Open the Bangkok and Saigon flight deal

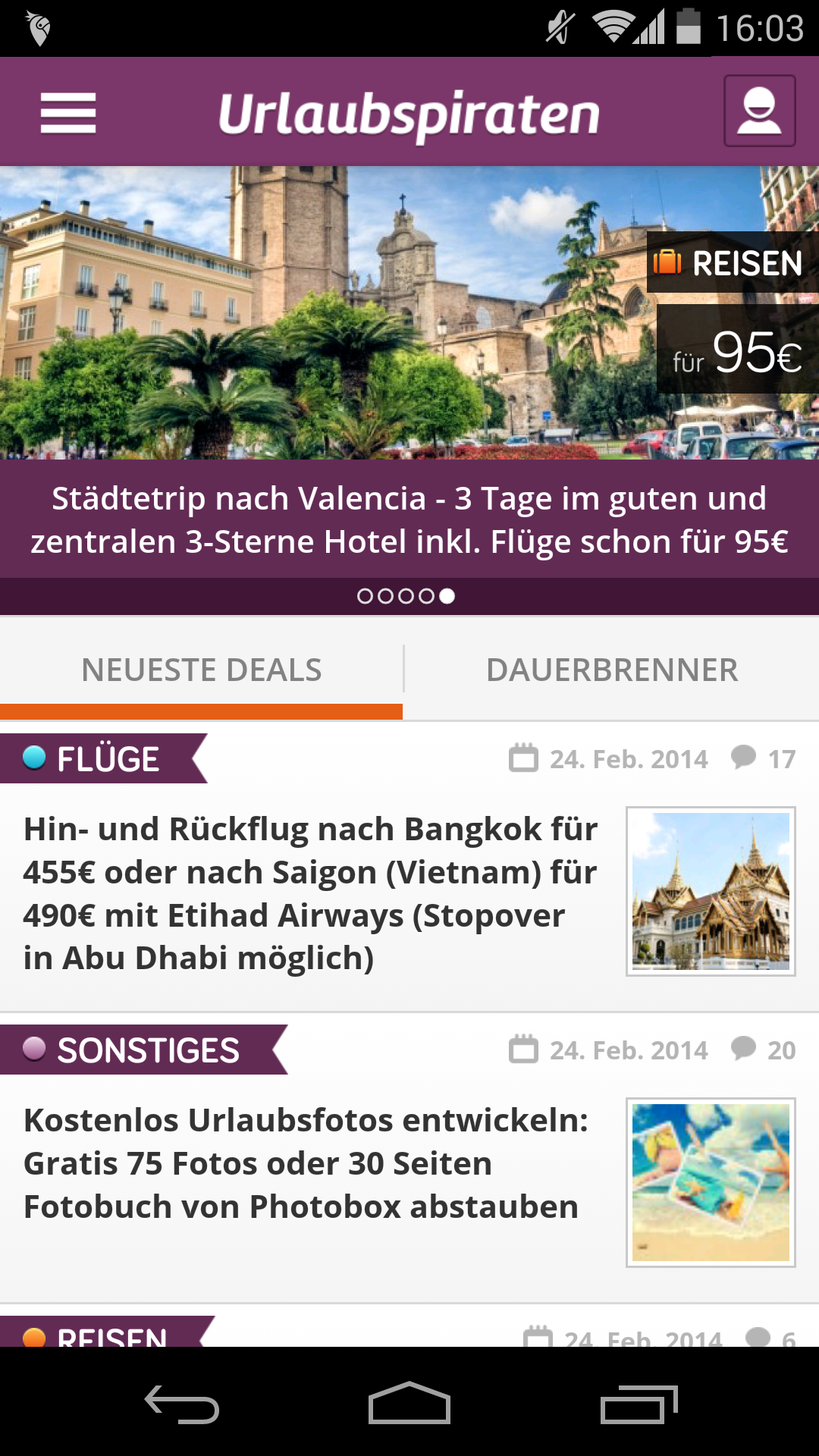(x=311, y=893)
